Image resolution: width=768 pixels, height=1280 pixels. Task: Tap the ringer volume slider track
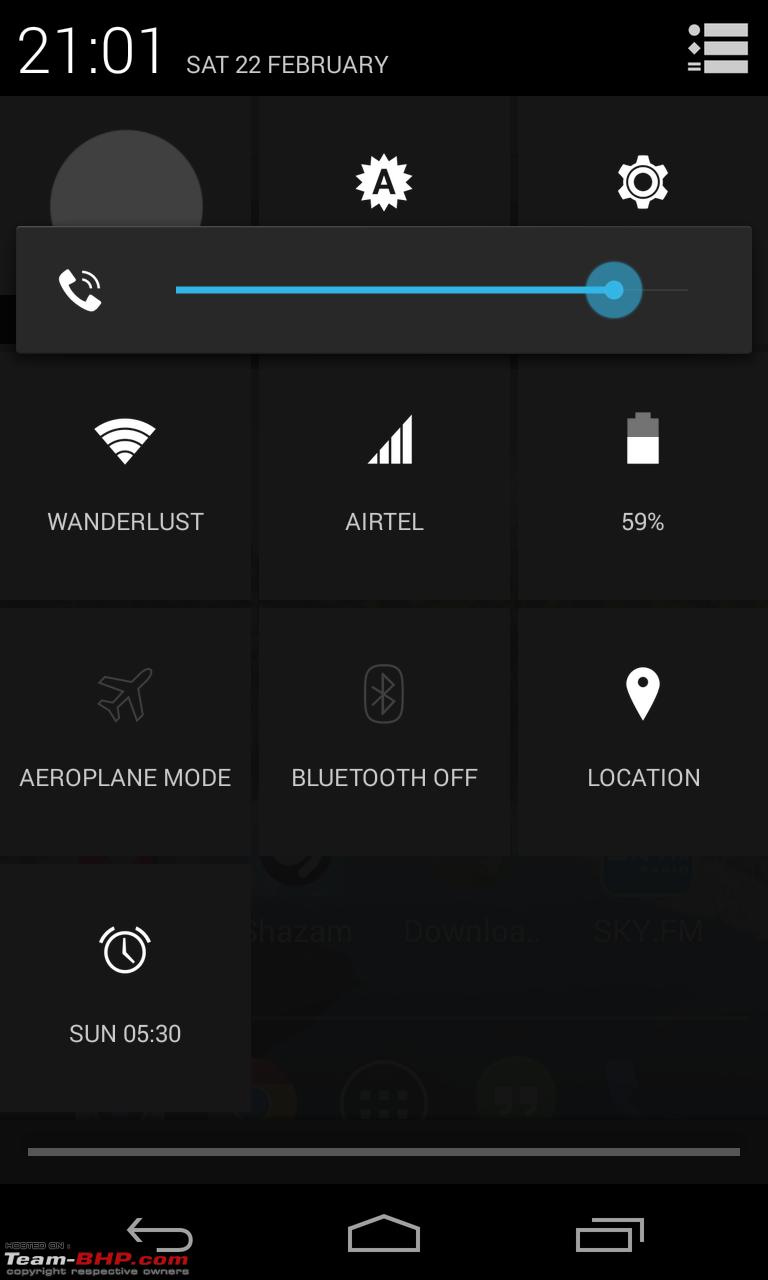pyautogui.click(x=431, y=290)
